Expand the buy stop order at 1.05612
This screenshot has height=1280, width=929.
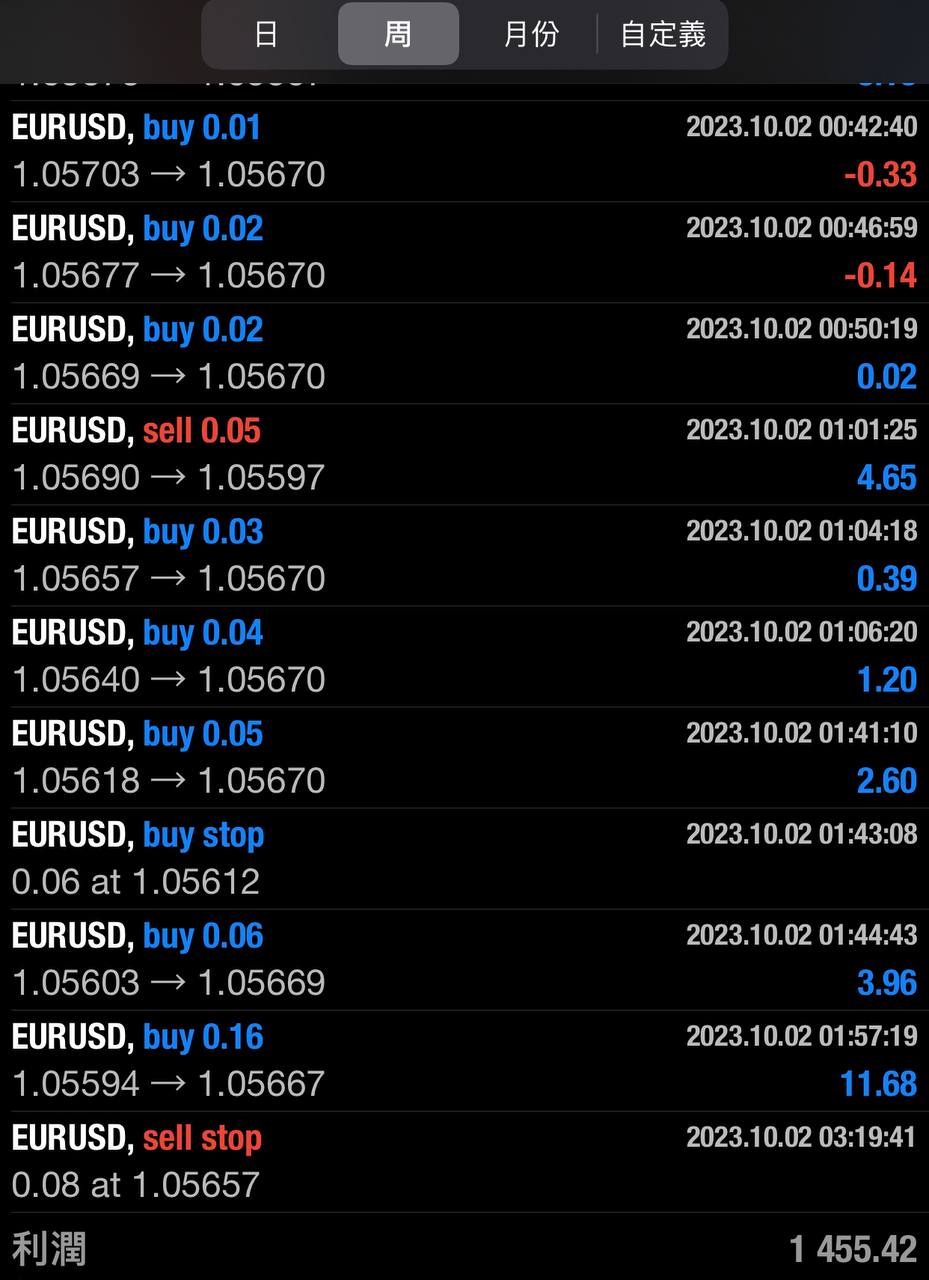464,858
